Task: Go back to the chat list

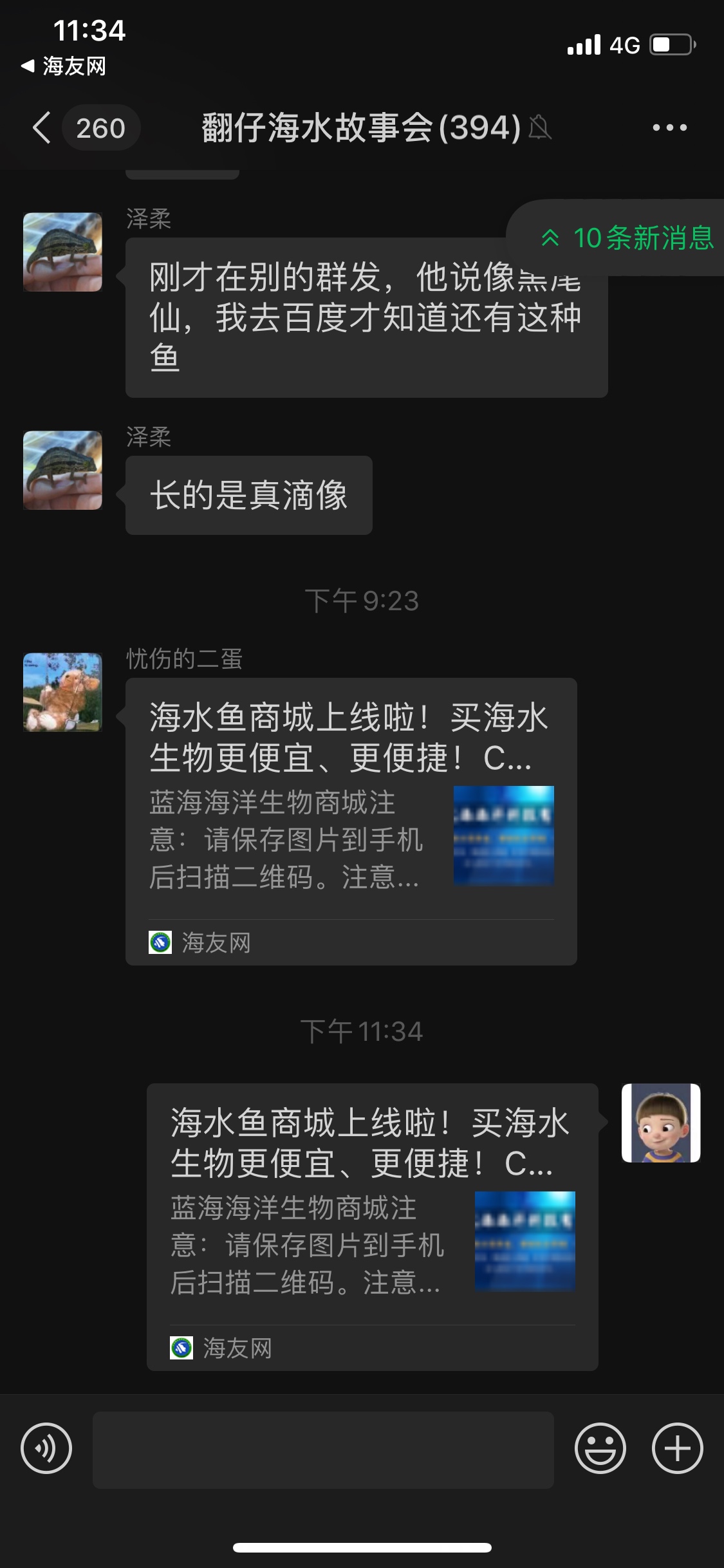Action: coord(42,127)
